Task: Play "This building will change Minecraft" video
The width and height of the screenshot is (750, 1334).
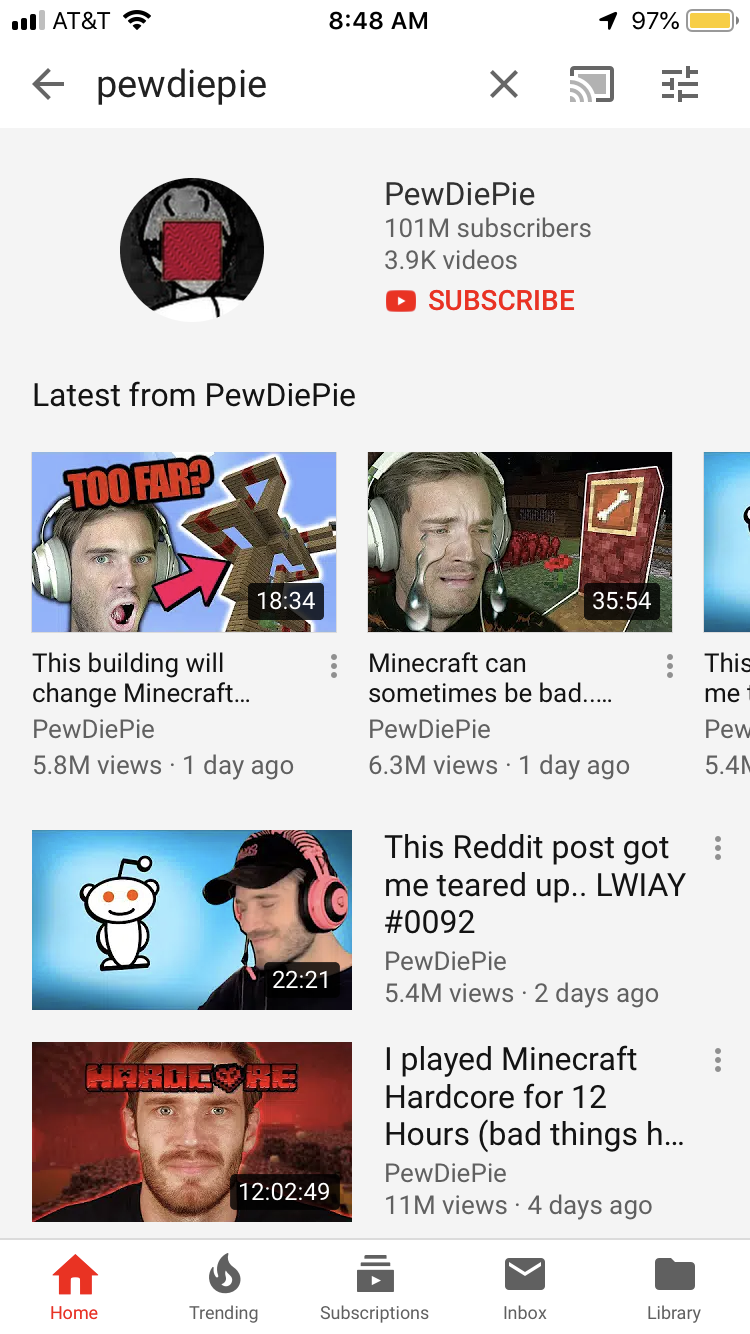Action: click(x=184, y=542)
